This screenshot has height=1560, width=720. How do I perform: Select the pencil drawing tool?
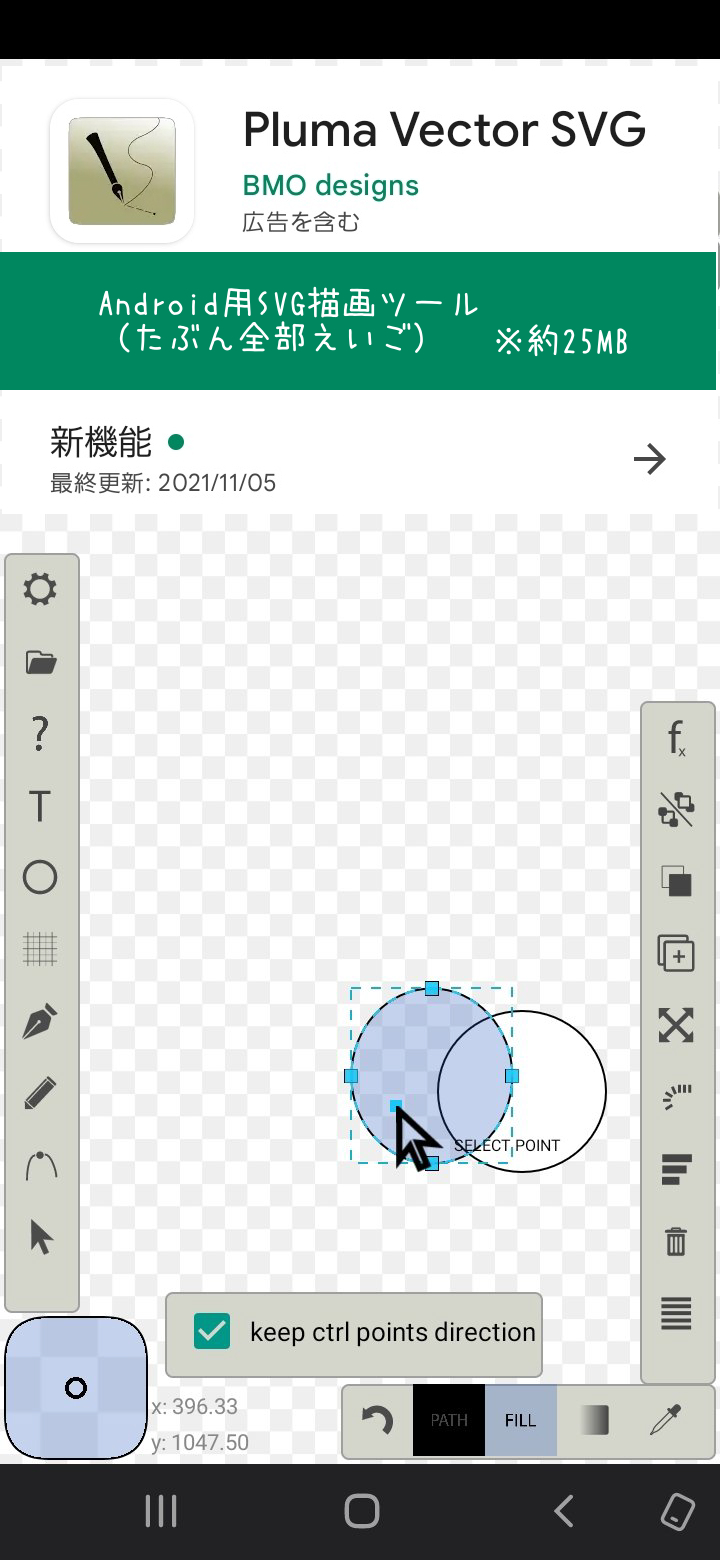click(40, 1094)
